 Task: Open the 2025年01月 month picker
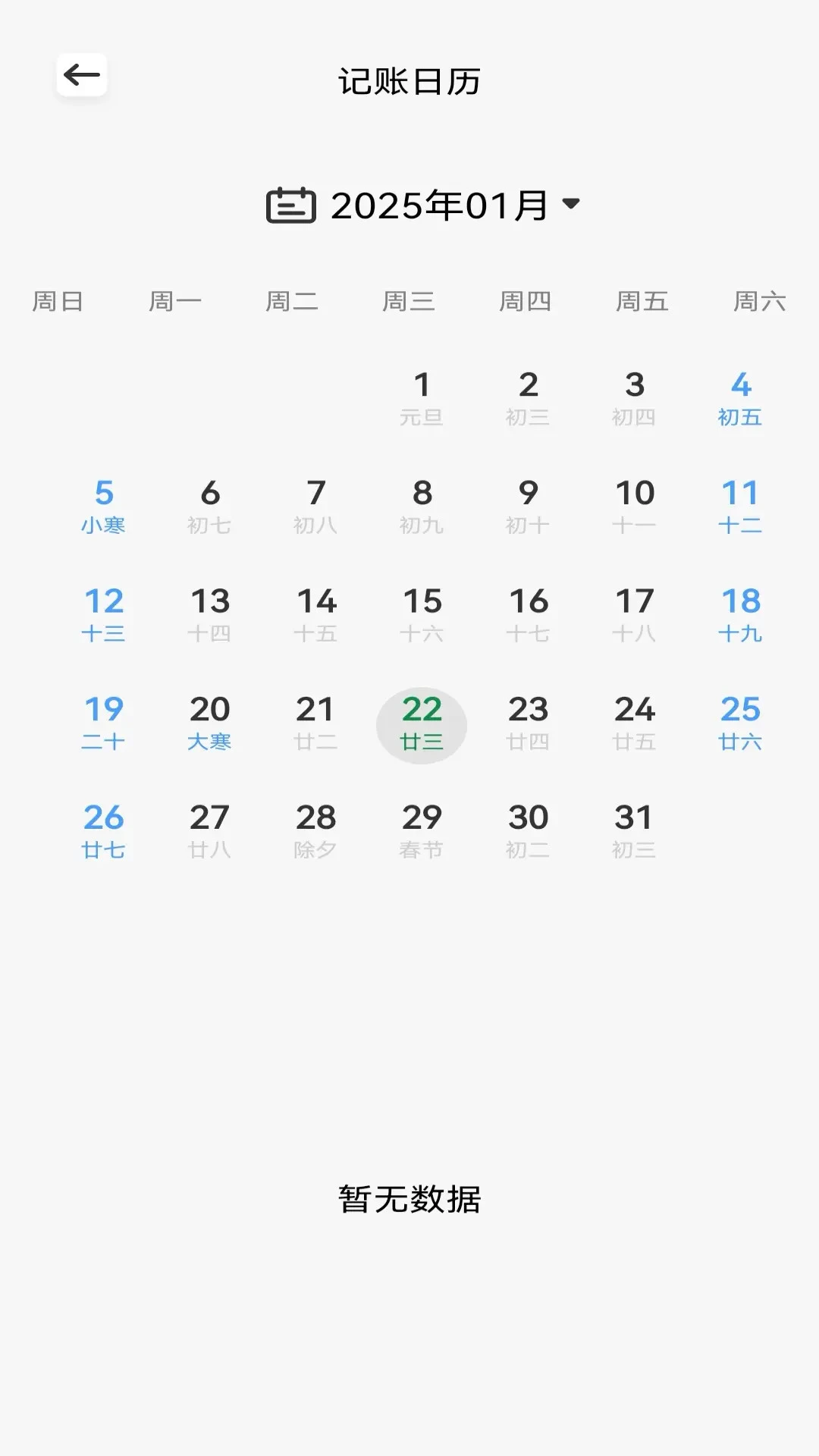(x=423, y=206)
